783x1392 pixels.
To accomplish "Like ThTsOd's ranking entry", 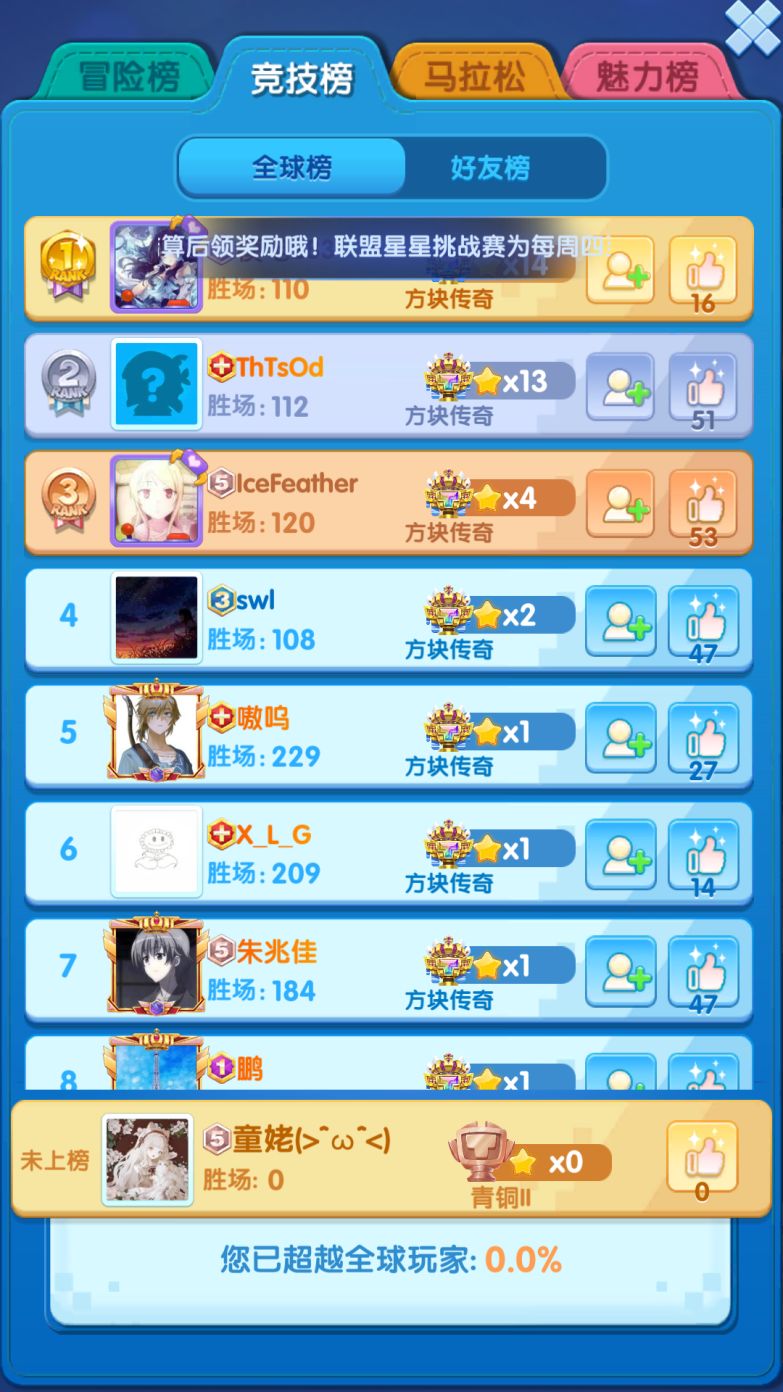I will pos(703,387).
